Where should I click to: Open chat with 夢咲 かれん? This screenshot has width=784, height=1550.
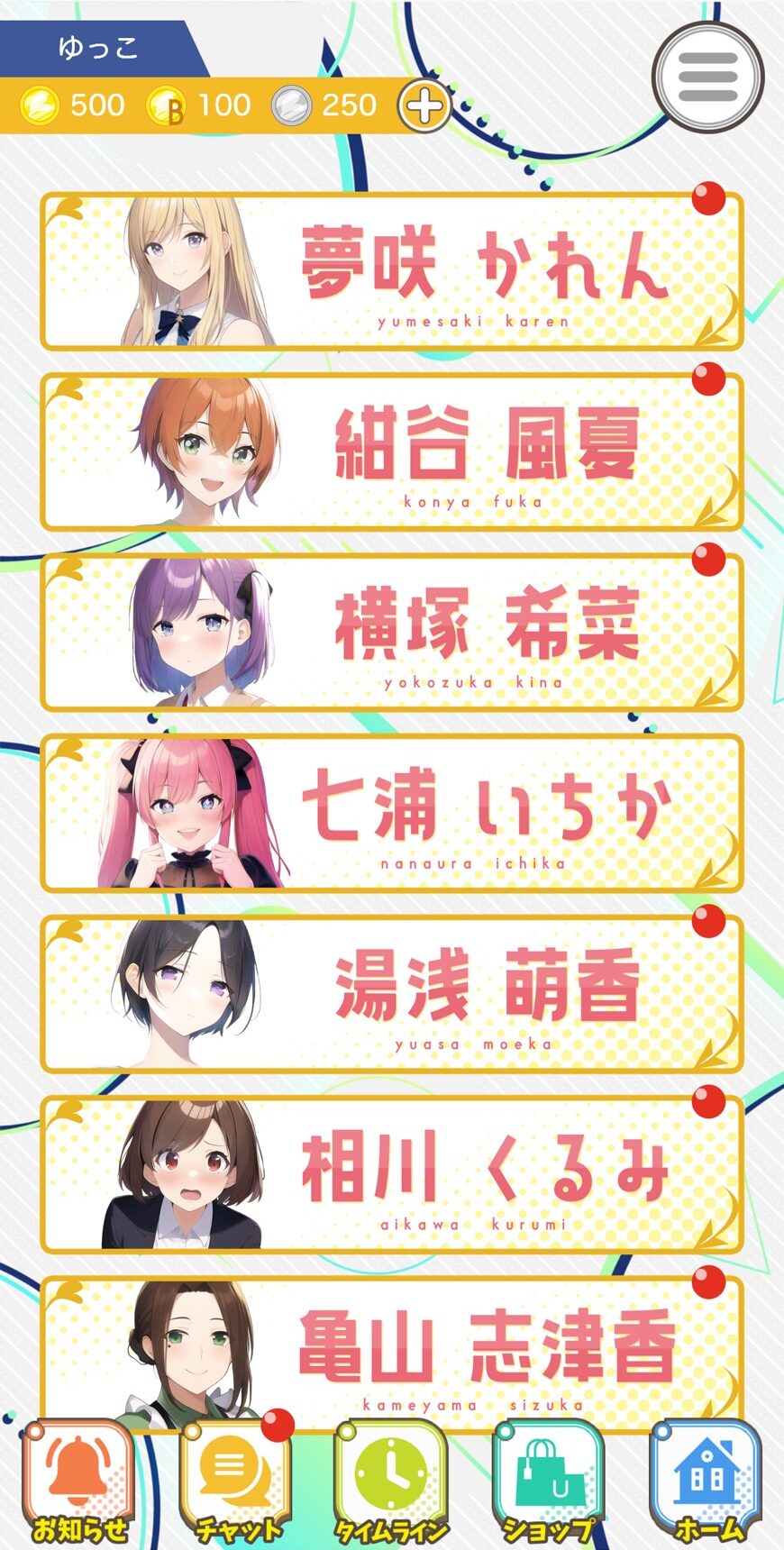point(392,272)
